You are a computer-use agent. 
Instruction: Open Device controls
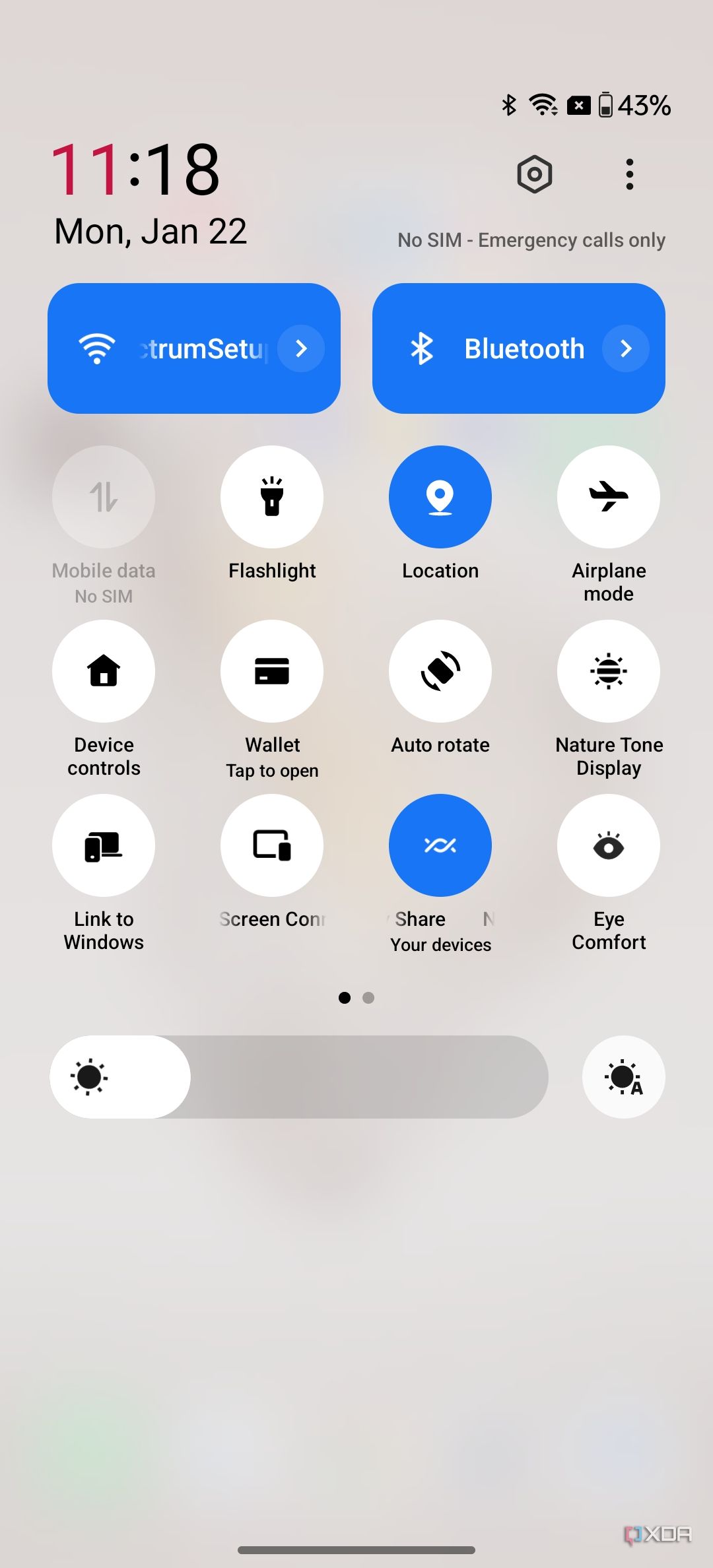(104, 671)
